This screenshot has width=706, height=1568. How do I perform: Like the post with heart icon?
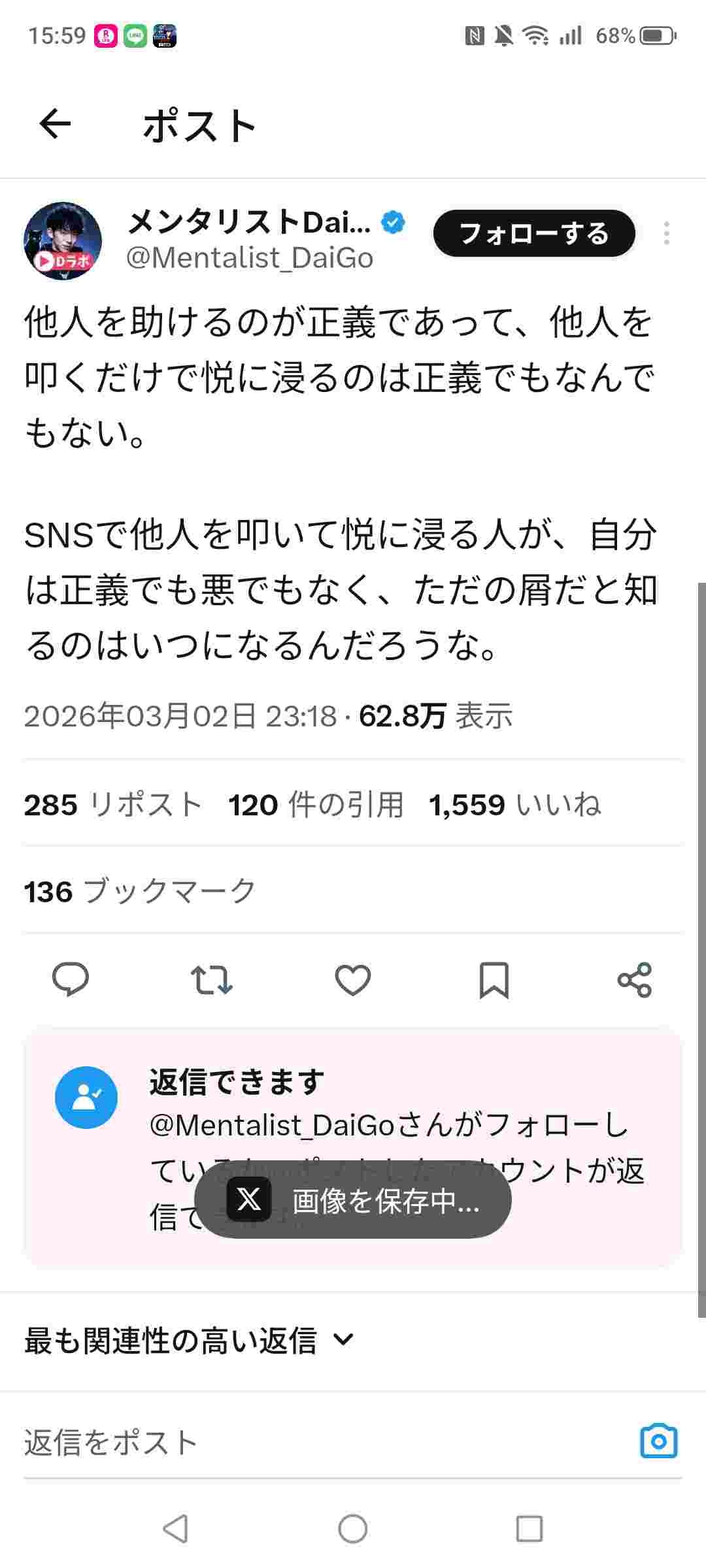click(352, 979)
